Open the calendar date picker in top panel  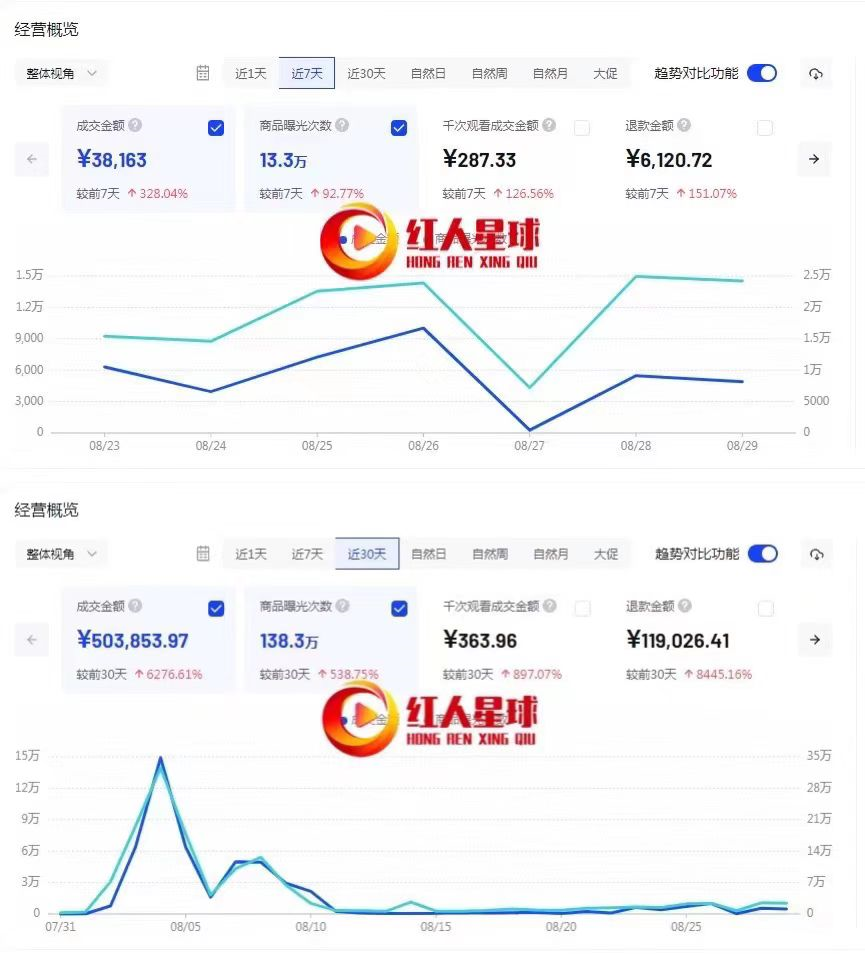click(x=203, y=72)
